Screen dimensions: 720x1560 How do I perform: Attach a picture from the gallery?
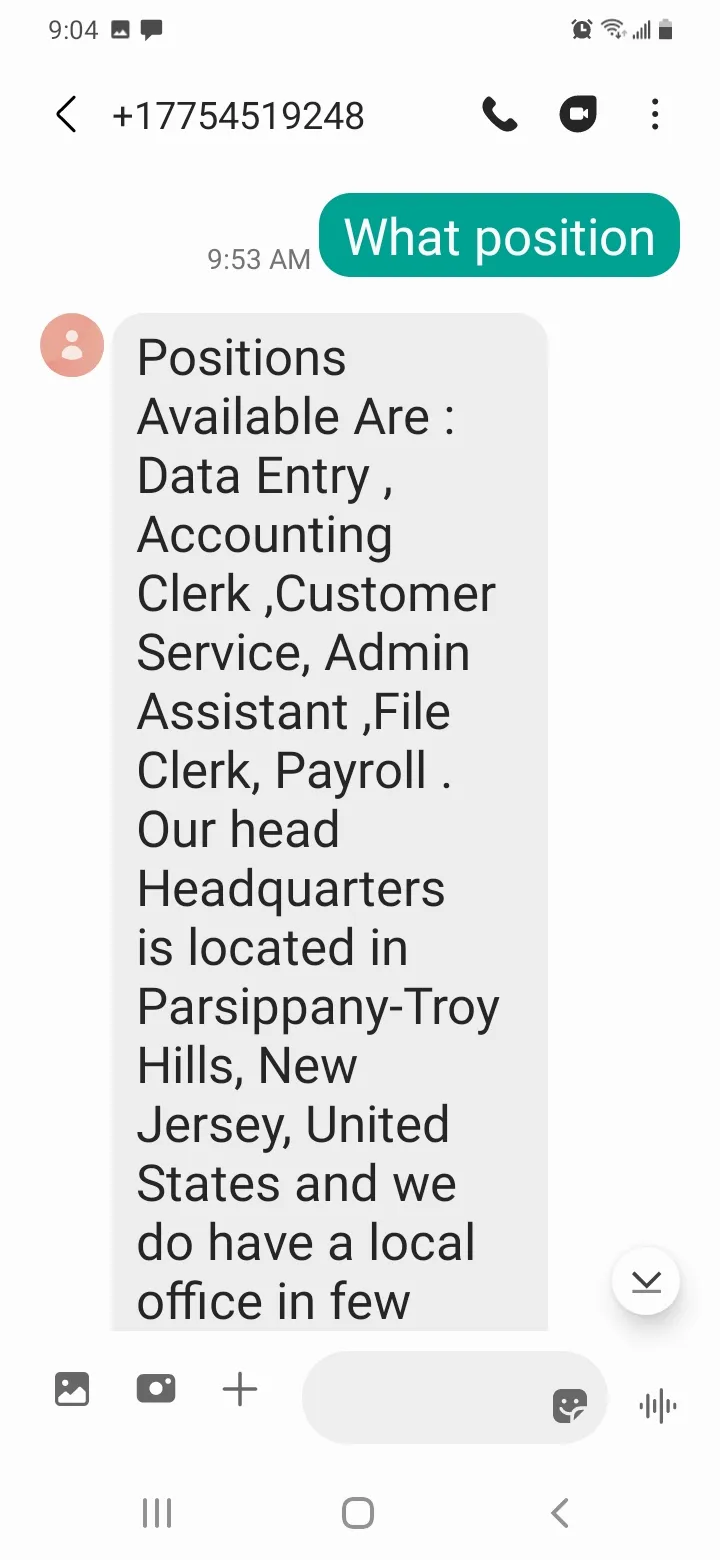[72, 1389]
